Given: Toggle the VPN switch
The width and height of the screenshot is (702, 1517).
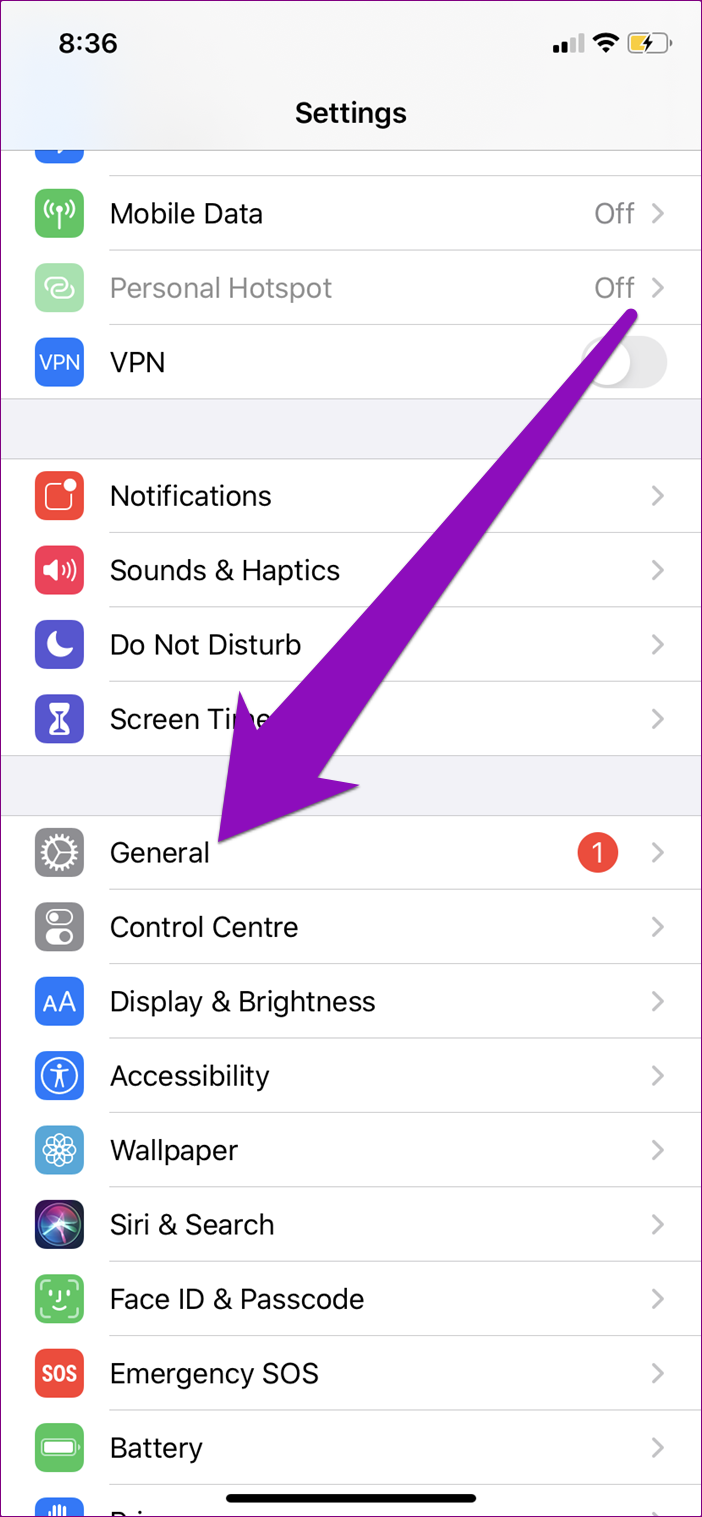Looking at the screenshot, I should click(x=625, y=362).
